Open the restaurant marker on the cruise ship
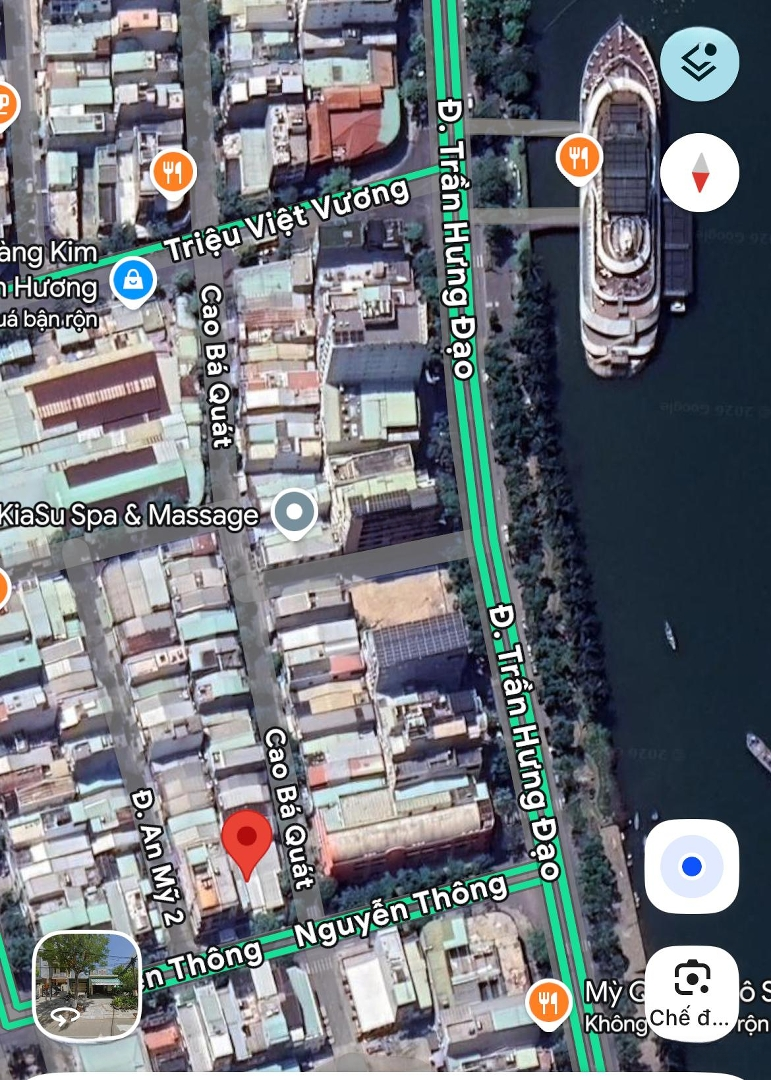The image size is (771, 1080). coord(579,157)
